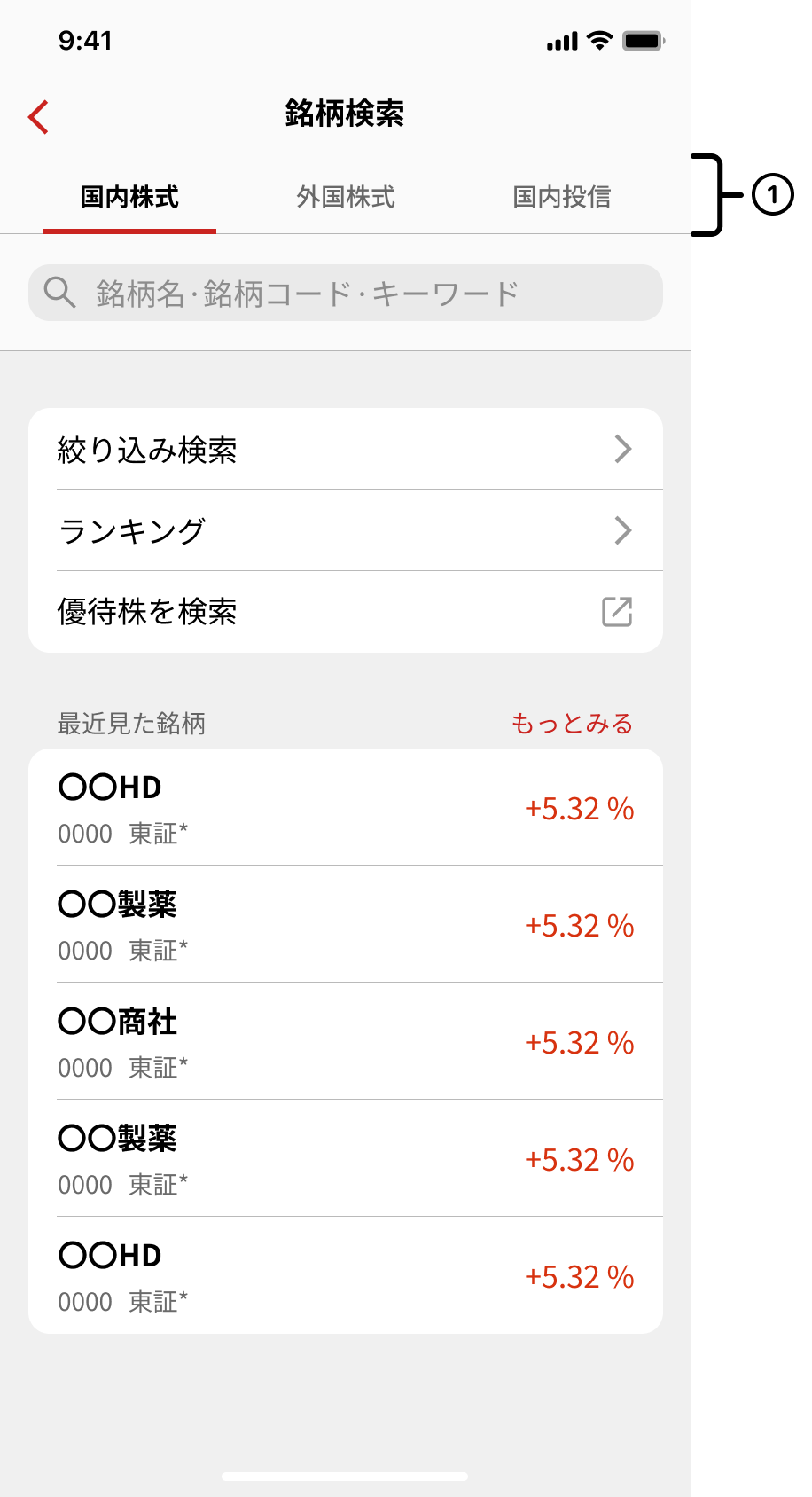Open 優待株を検索
This screenshot has width=812, height=1497.
pos(346,611)
